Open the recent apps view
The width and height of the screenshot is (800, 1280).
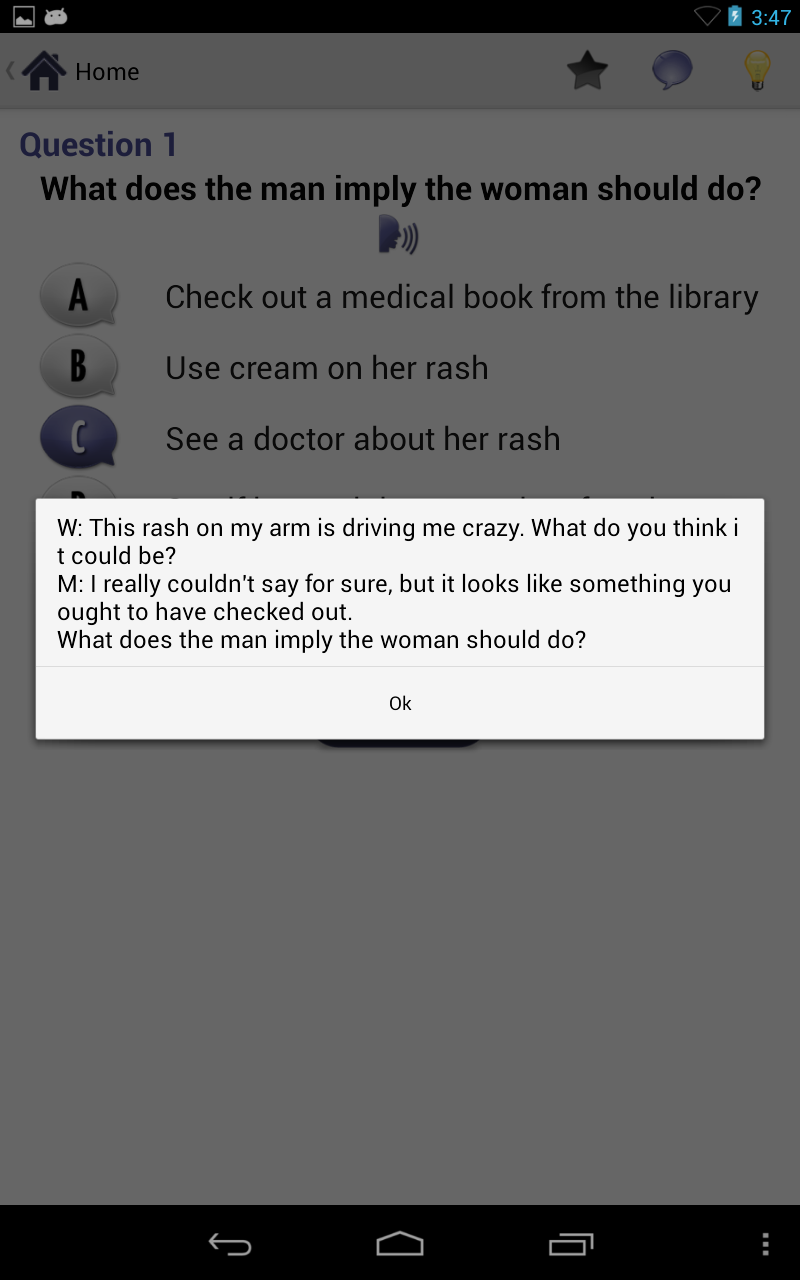[x=571, y=1244]
